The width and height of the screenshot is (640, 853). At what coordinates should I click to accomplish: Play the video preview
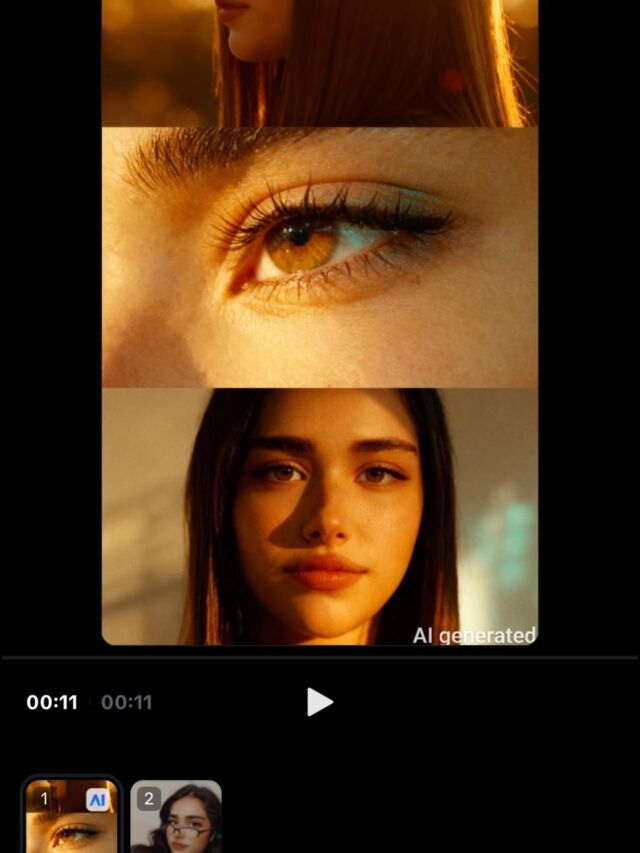pos(319,702)
